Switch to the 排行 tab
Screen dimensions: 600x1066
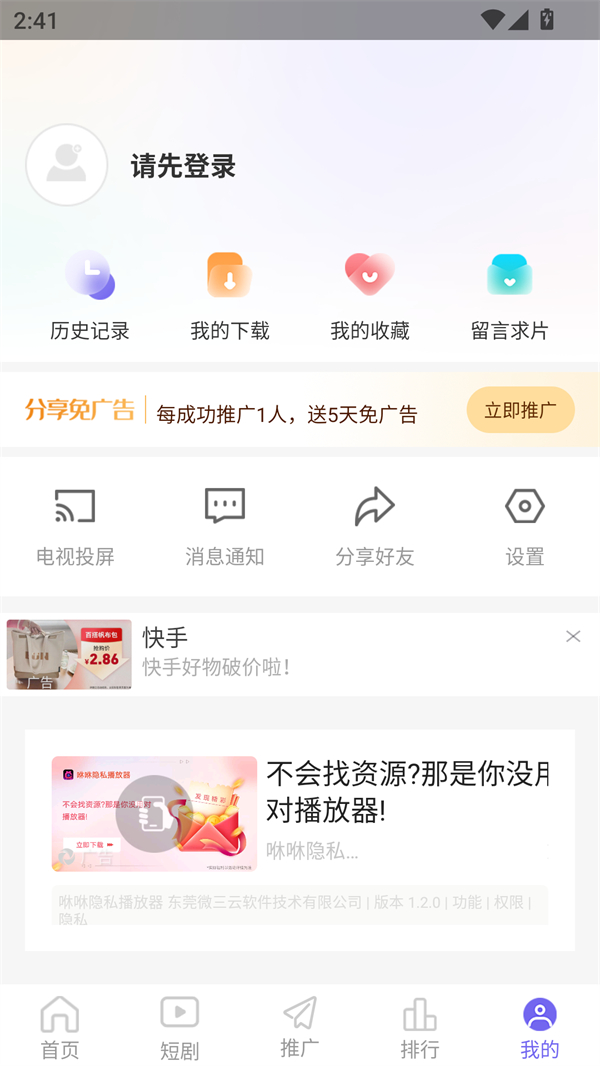(x=420, y=1027)
